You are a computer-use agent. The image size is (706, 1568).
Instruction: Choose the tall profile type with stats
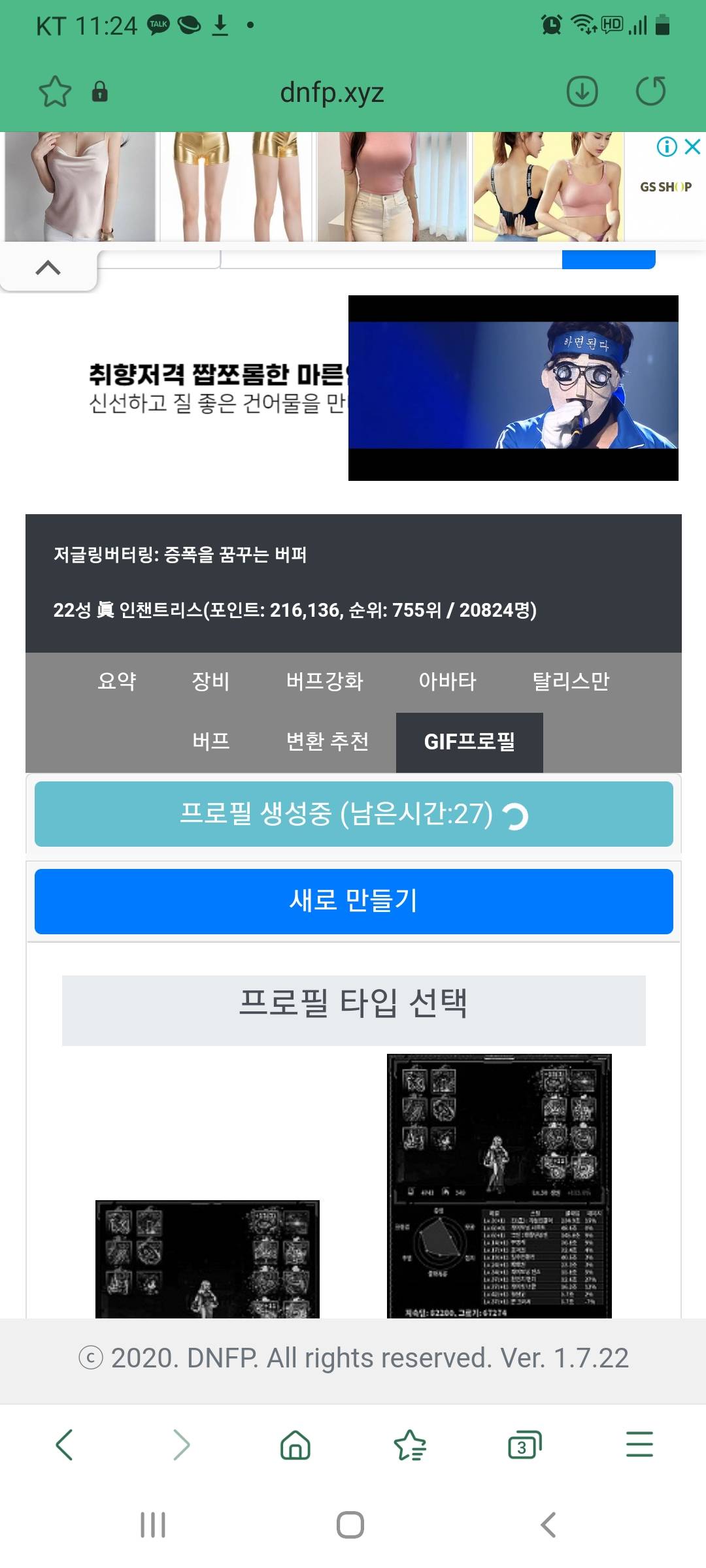[499, 1185]
